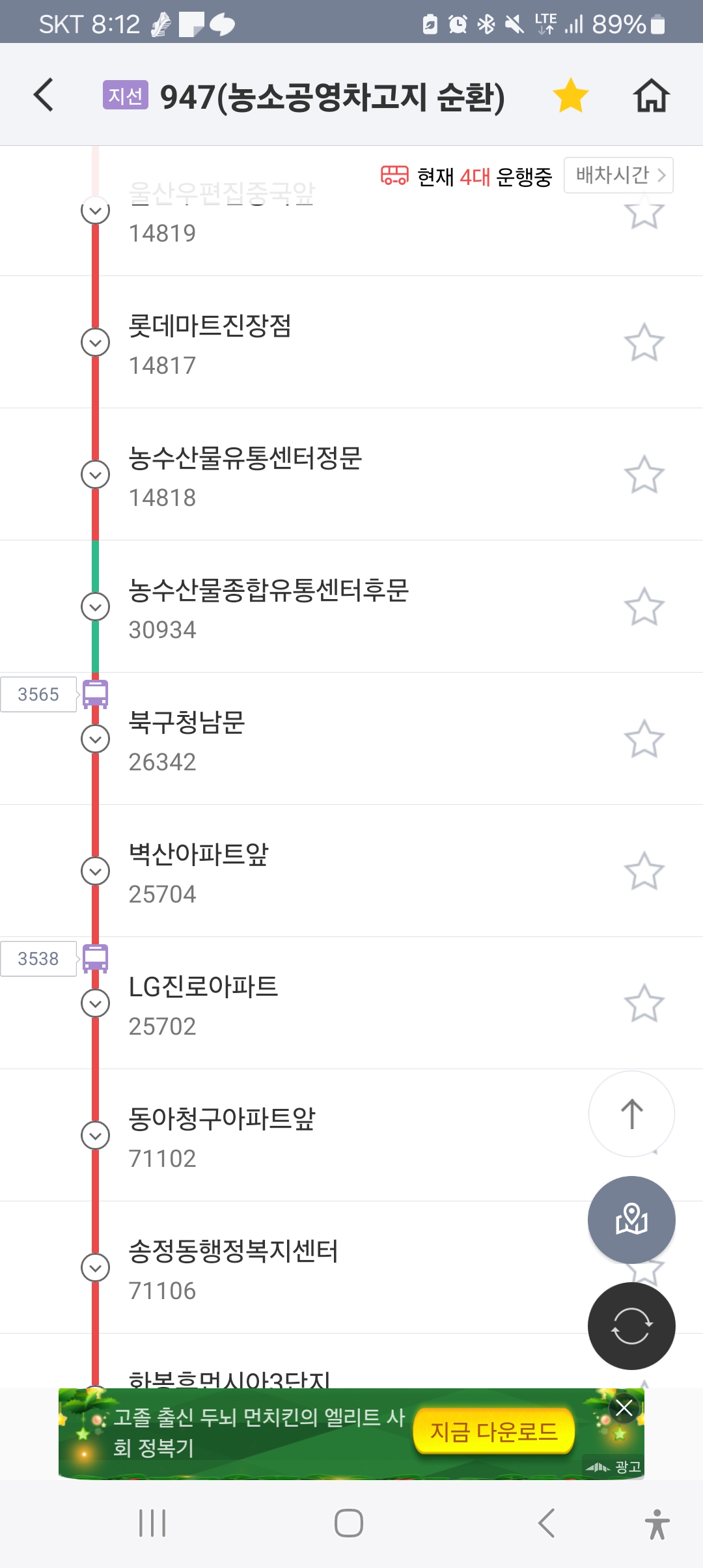Show the route on the map
Screen dimensions: 703x1568
[x=631, y=1220]
